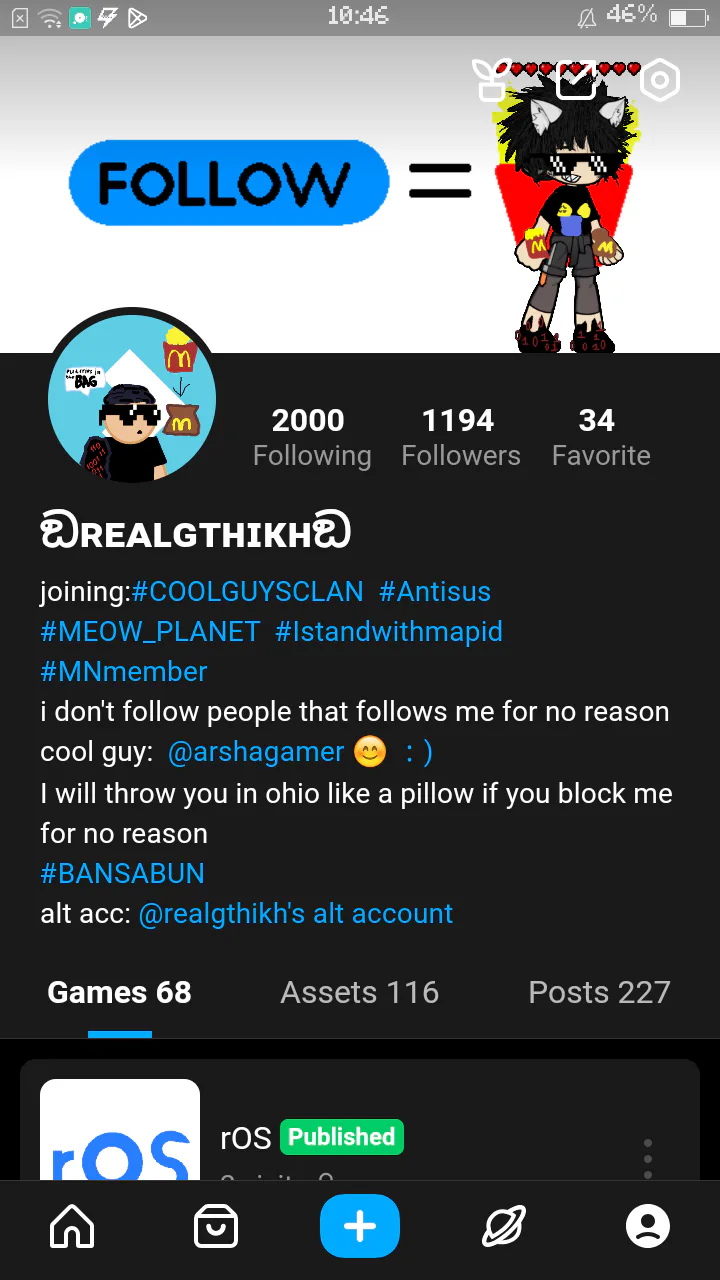
Task: View the 2000 Following list
Action: click(311, 437)
